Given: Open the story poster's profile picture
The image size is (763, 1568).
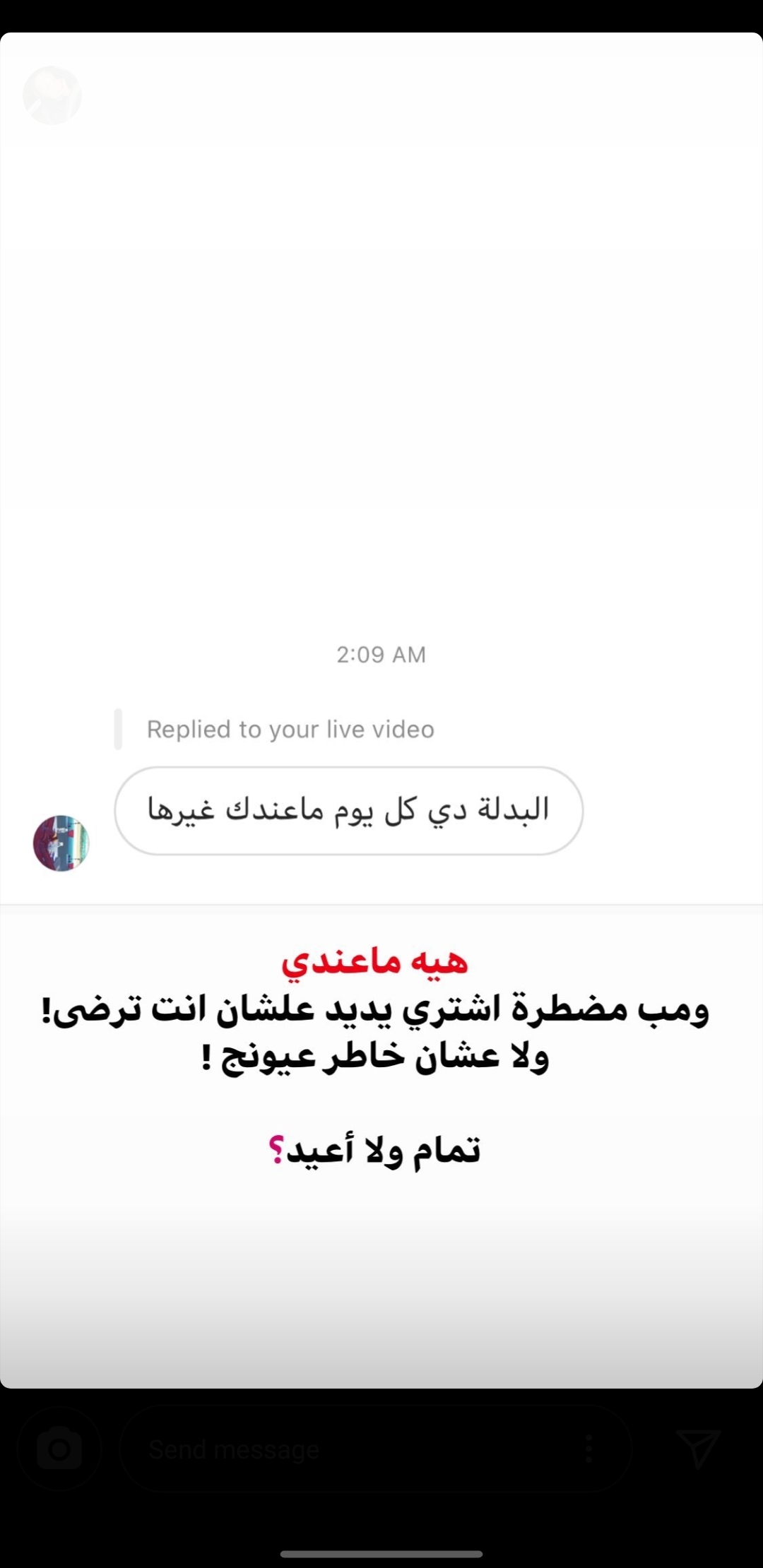Looking at the screenshot, I should point(52,95).
